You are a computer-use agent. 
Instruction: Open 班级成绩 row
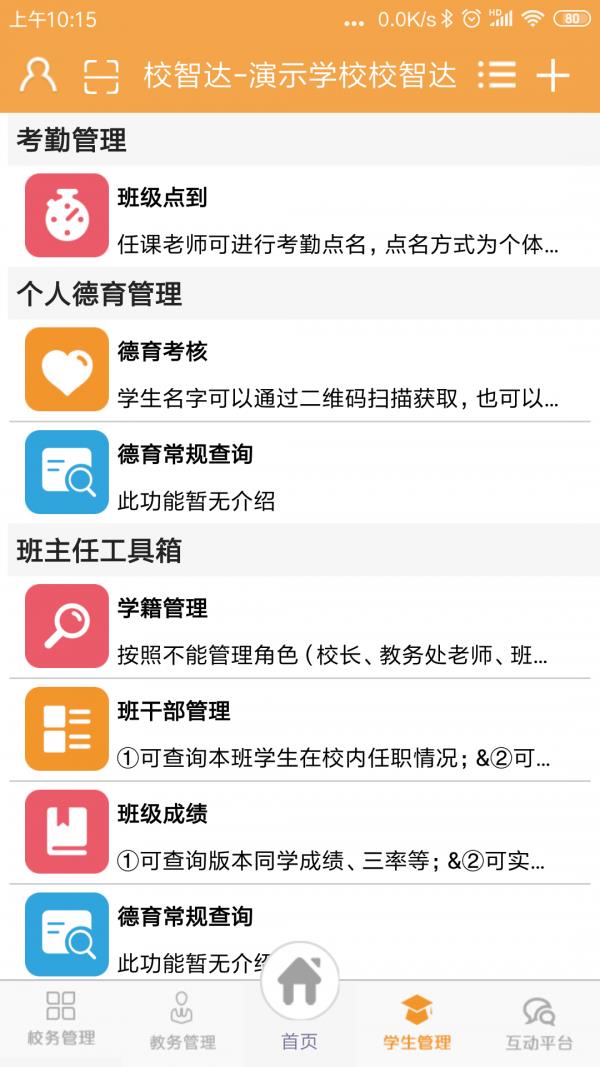(x=300, y=832)
